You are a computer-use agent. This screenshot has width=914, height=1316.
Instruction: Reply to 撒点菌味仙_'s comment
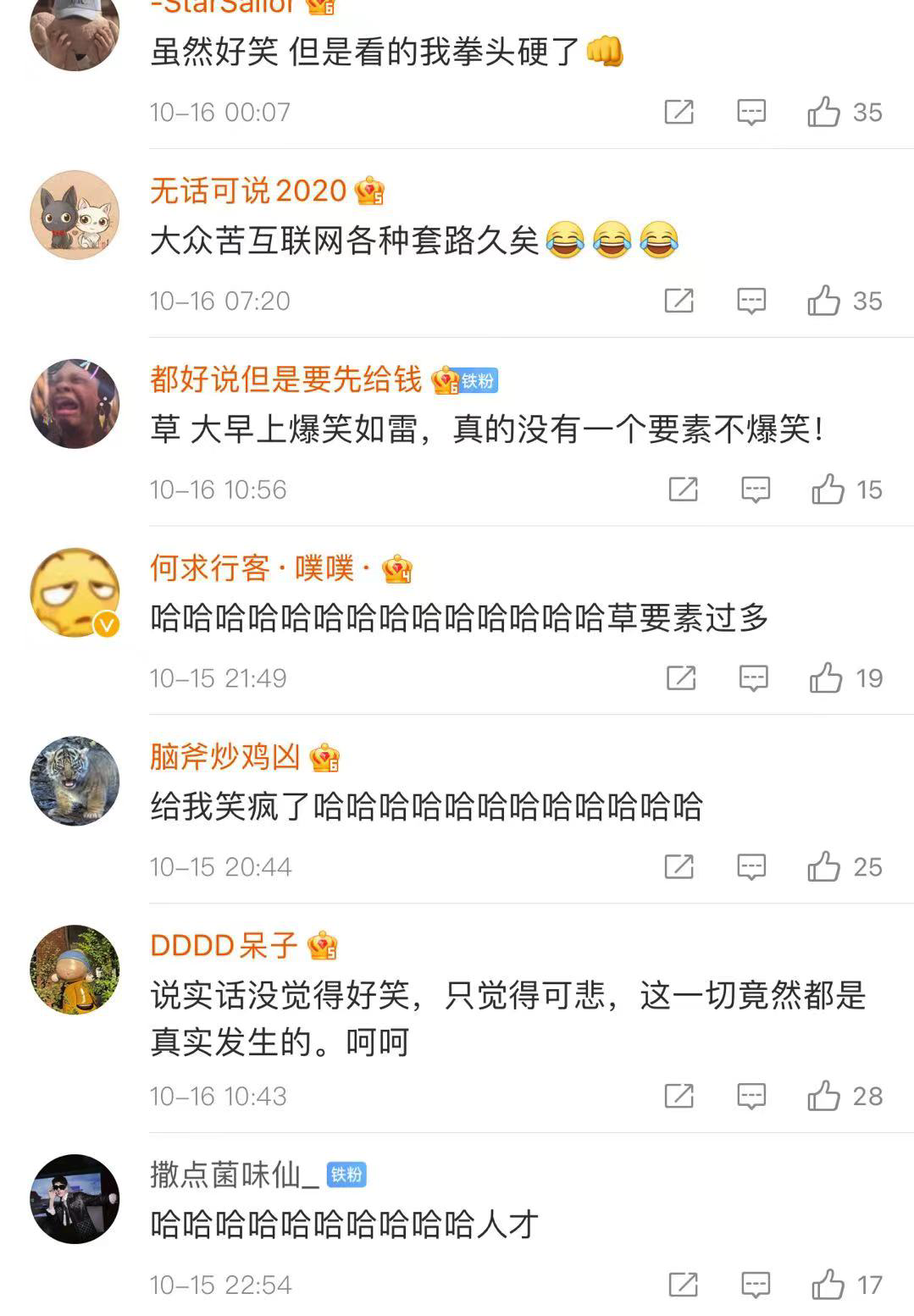point(756,1285)
